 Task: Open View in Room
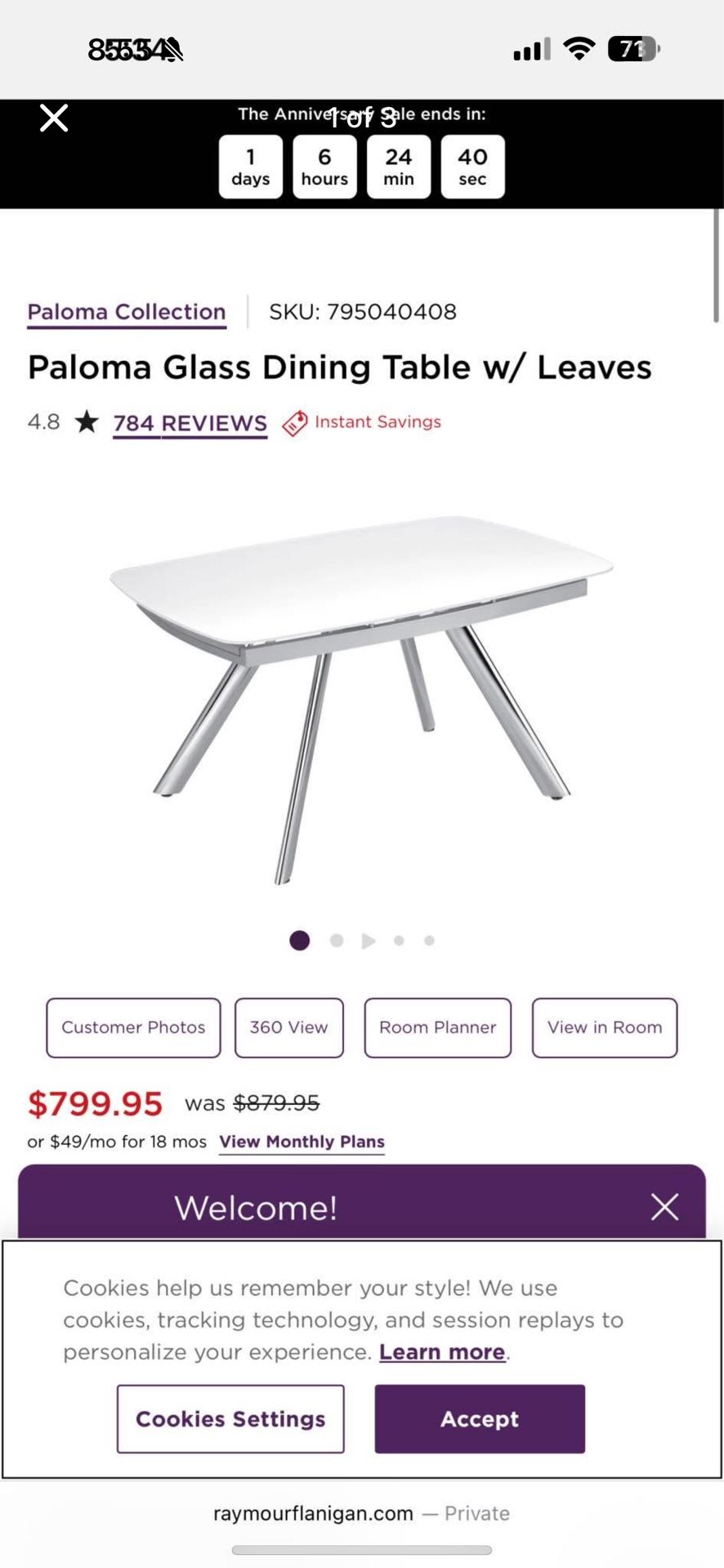point(605,1027)
